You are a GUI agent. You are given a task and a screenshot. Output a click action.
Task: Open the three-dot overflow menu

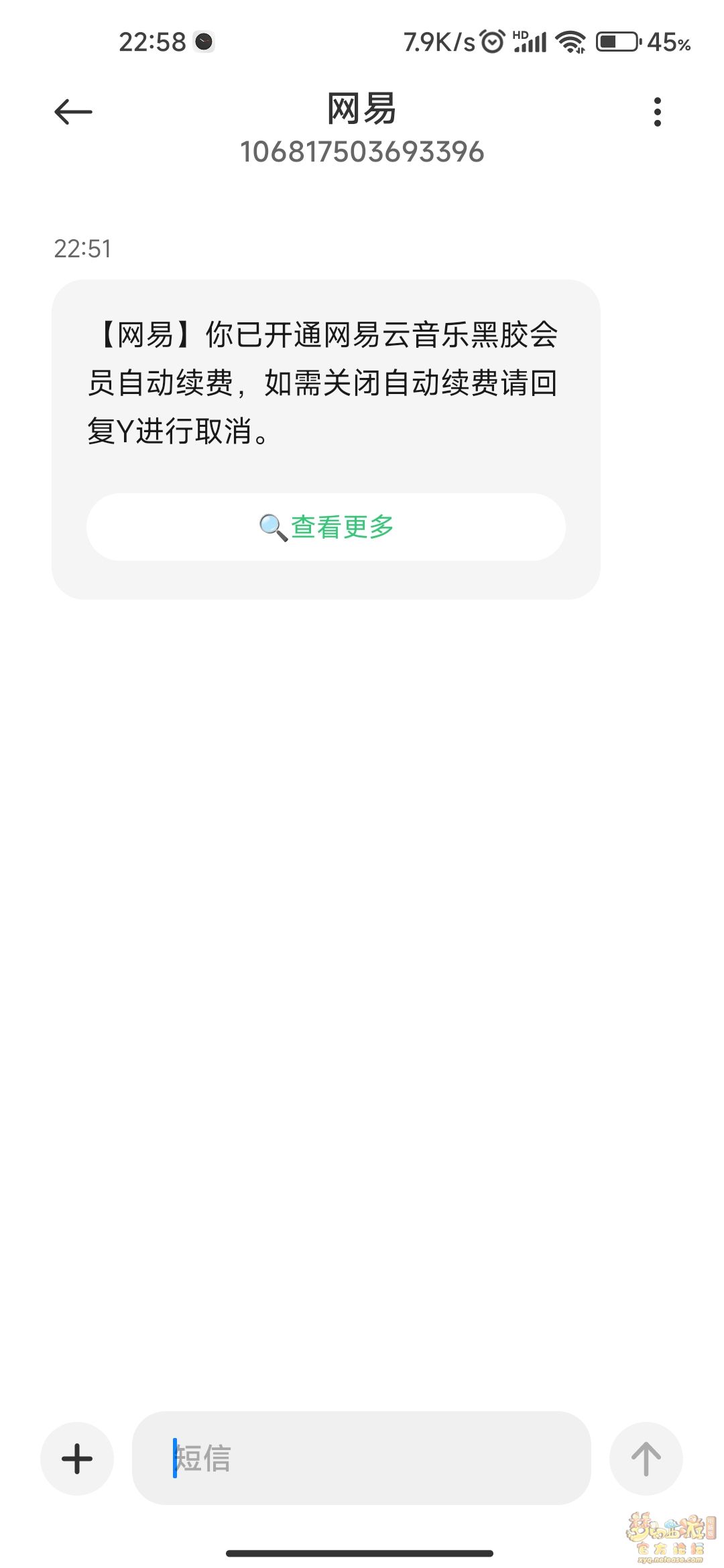658,112
